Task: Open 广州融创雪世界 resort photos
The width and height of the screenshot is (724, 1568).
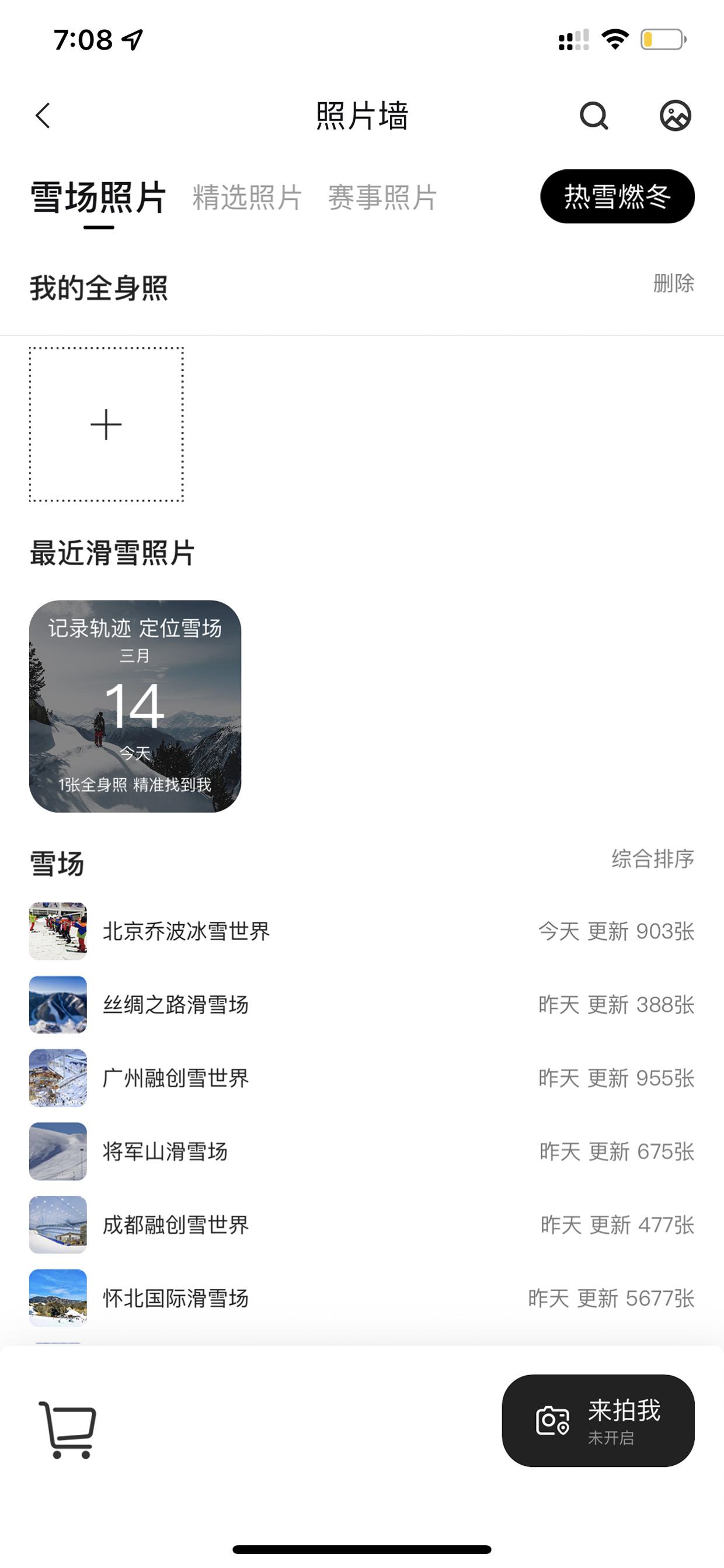Action: (x=362, y=1078)
